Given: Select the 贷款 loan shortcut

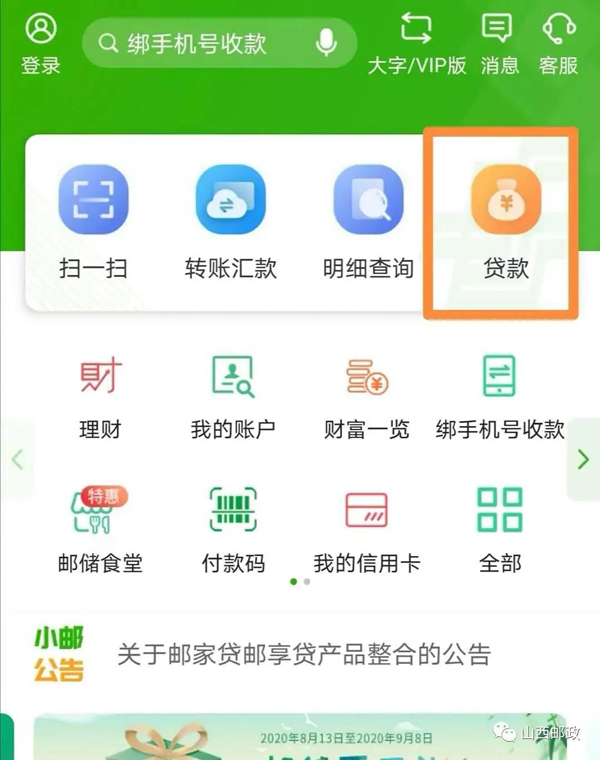Looking at the screenshot, I should (x=505, y=222).
